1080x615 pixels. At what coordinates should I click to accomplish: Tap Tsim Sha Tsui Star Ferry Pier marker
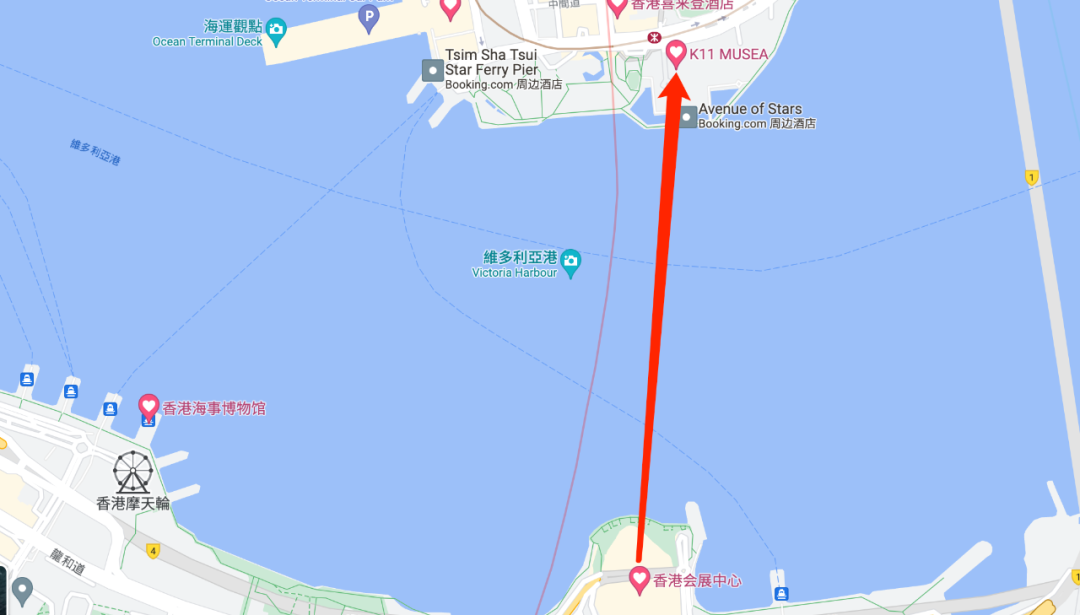point(432,70)
